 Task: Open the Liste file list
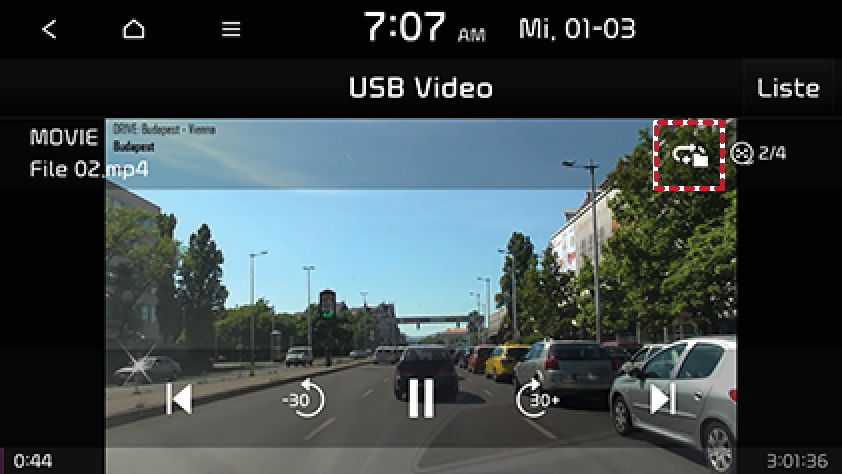(x=788, y=88)
